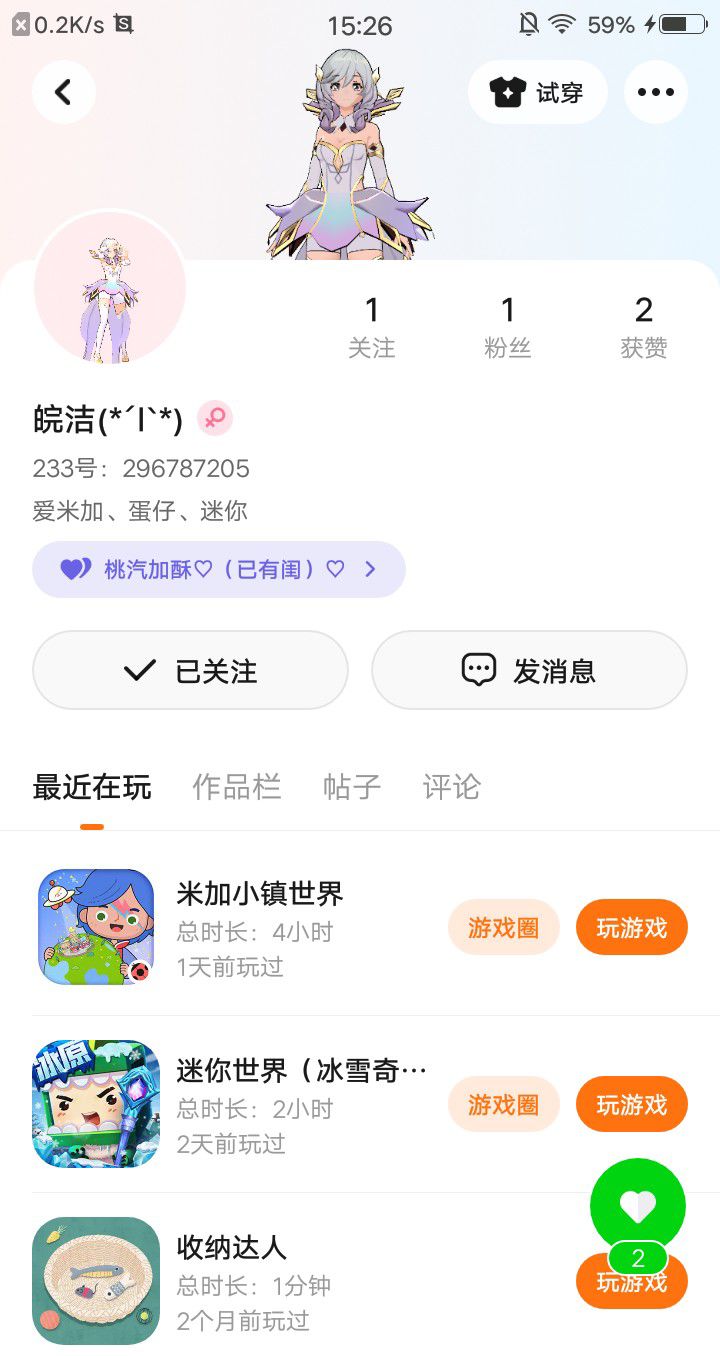Go back using the top-left arrow

(63, 92)
